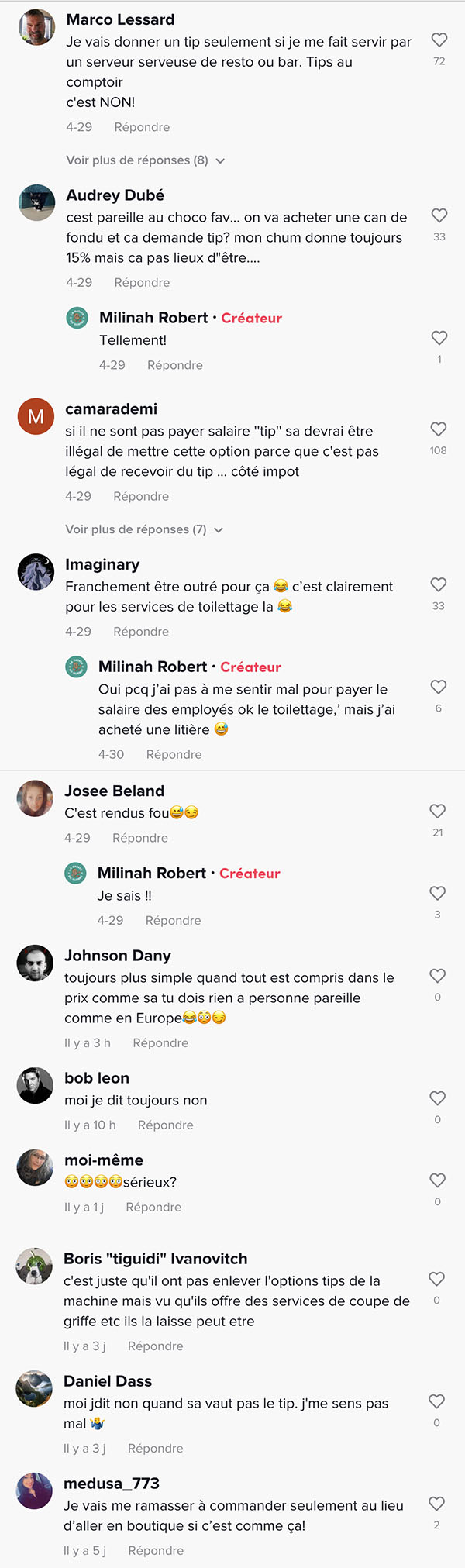Like Josee Beland's comment

tap(438, 812)
